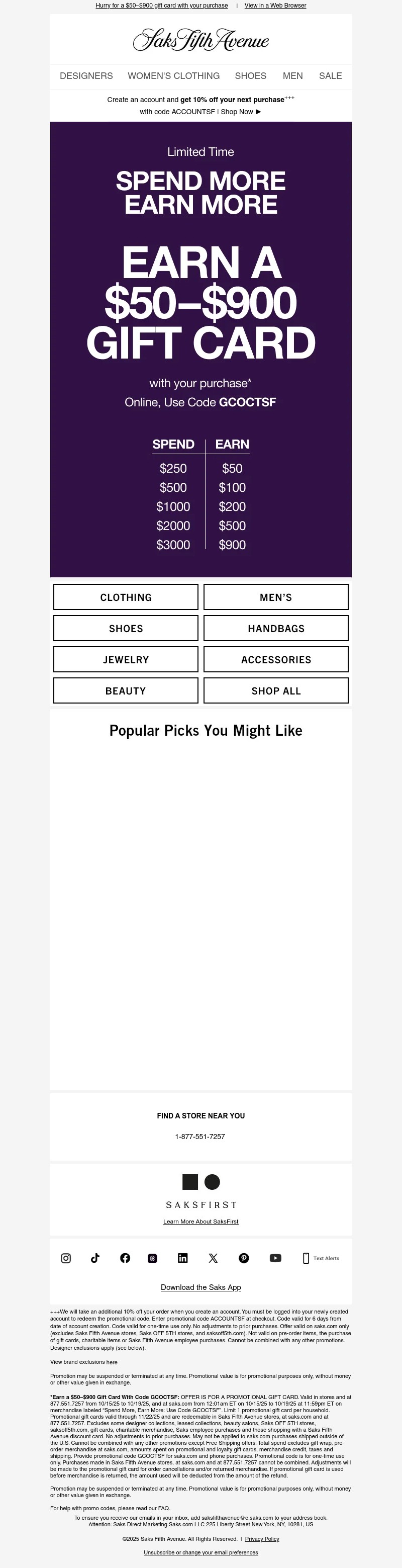Viewport: 402px width, 1568px height.
Task: Open the DESIGNERS category
Action: pyautogui.click(x=86, y=76)
